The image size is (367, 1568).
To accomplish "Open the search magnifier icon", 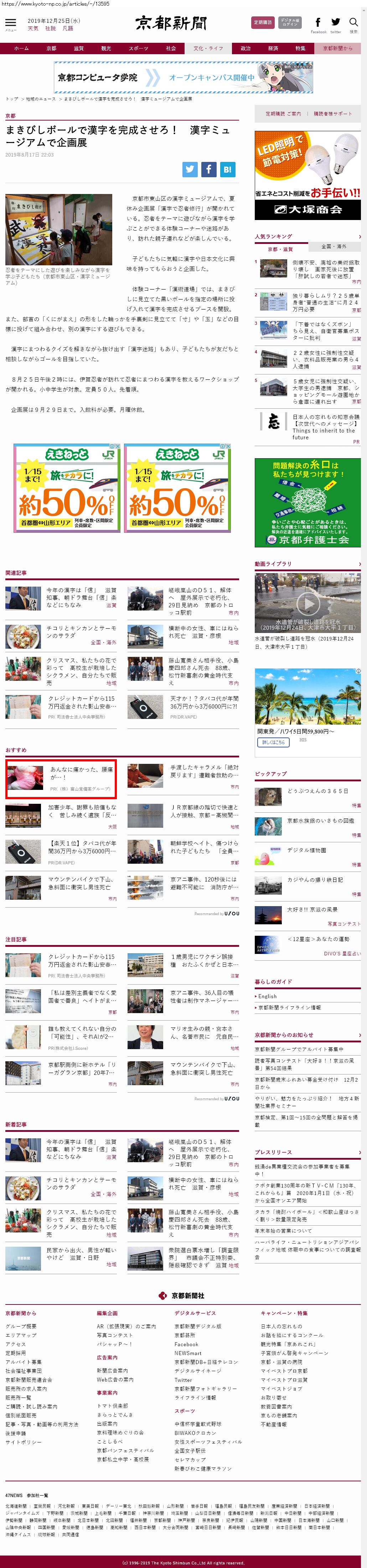I will tap(353, 22).
